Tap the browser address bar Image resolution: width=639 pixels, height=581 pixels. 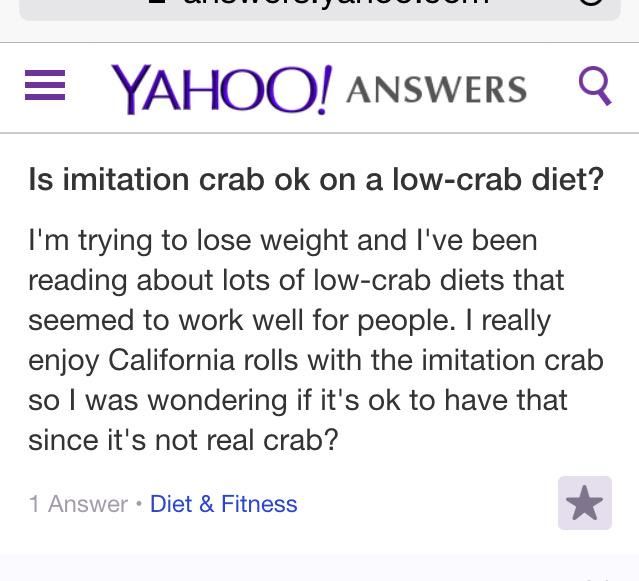click(320, 6)
